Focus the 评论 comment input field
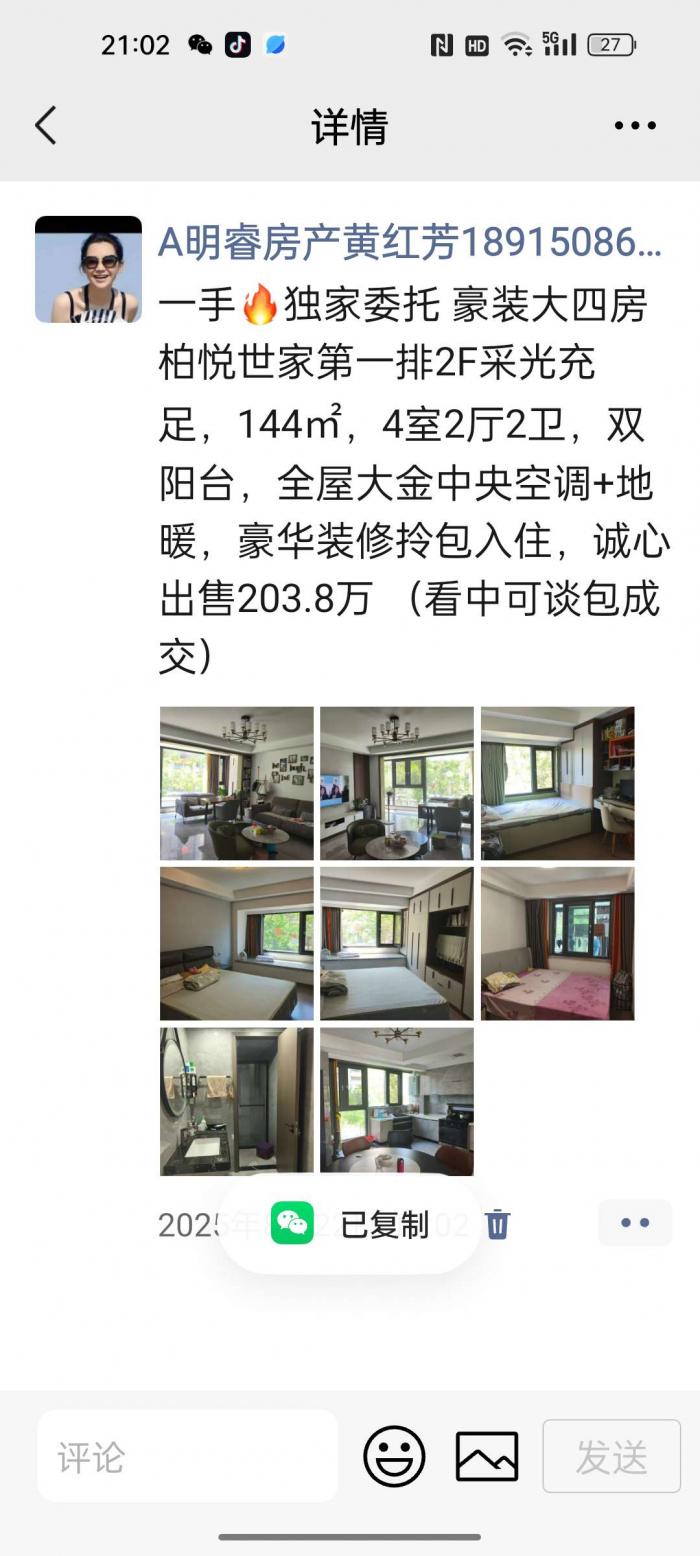700x1556 pixels. (x=187, y=1456)
